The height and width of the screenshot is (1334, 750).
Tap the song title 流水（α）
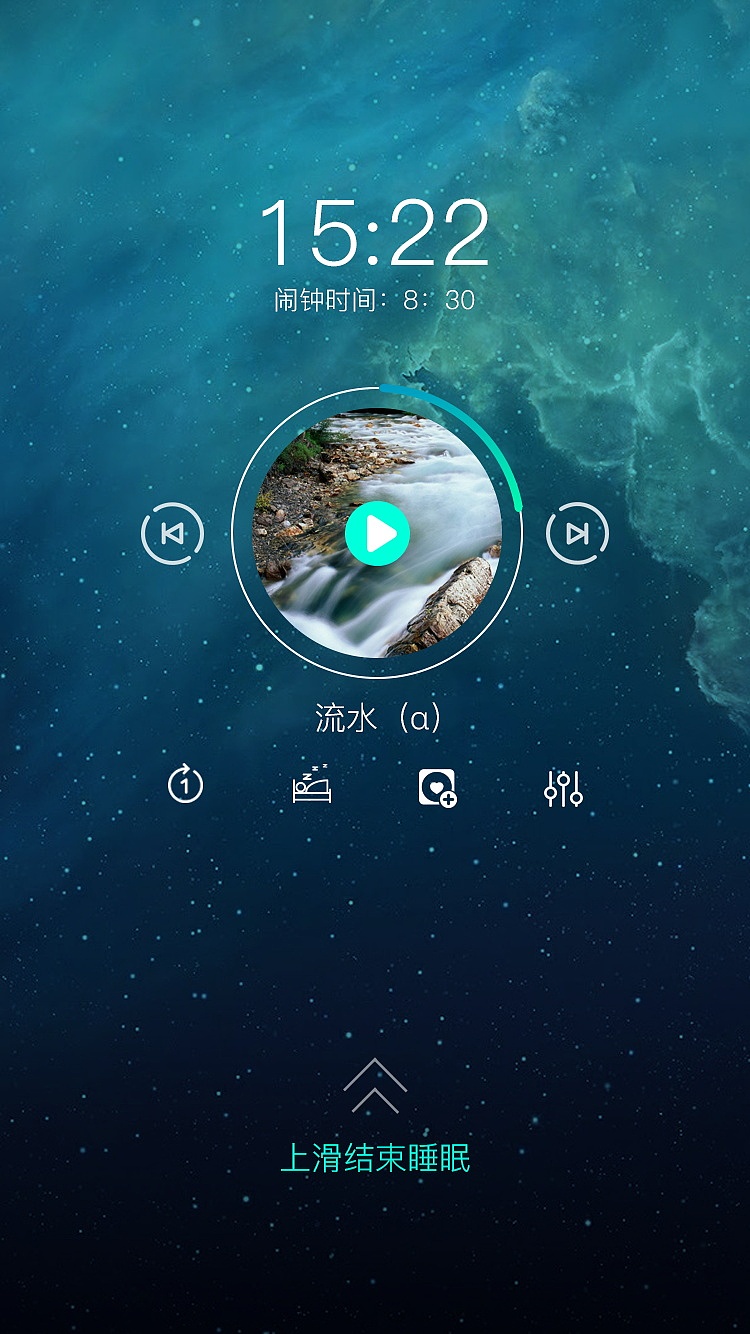click(375, 716)
